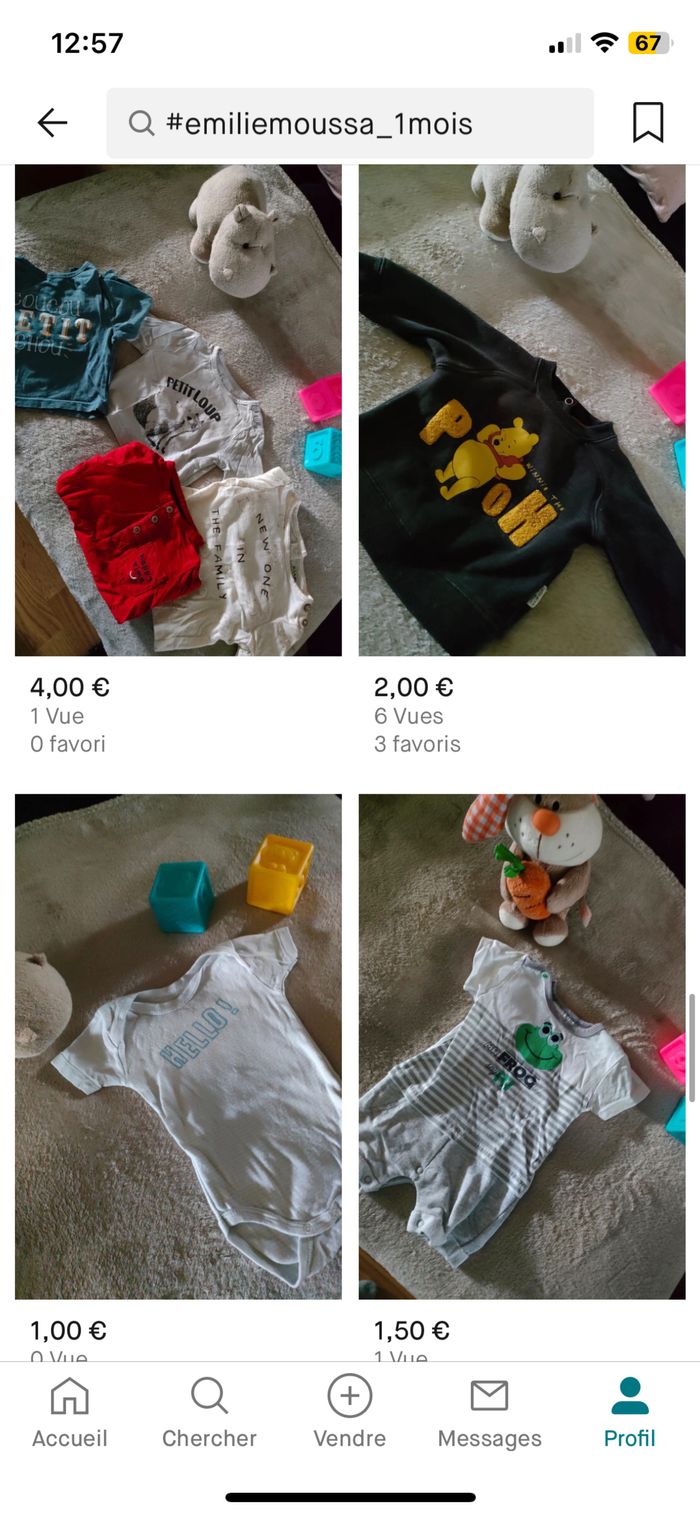View the white HELLO! bodysuit listing
Screen dimensions: 700x1517
(x=178, y=1045)
